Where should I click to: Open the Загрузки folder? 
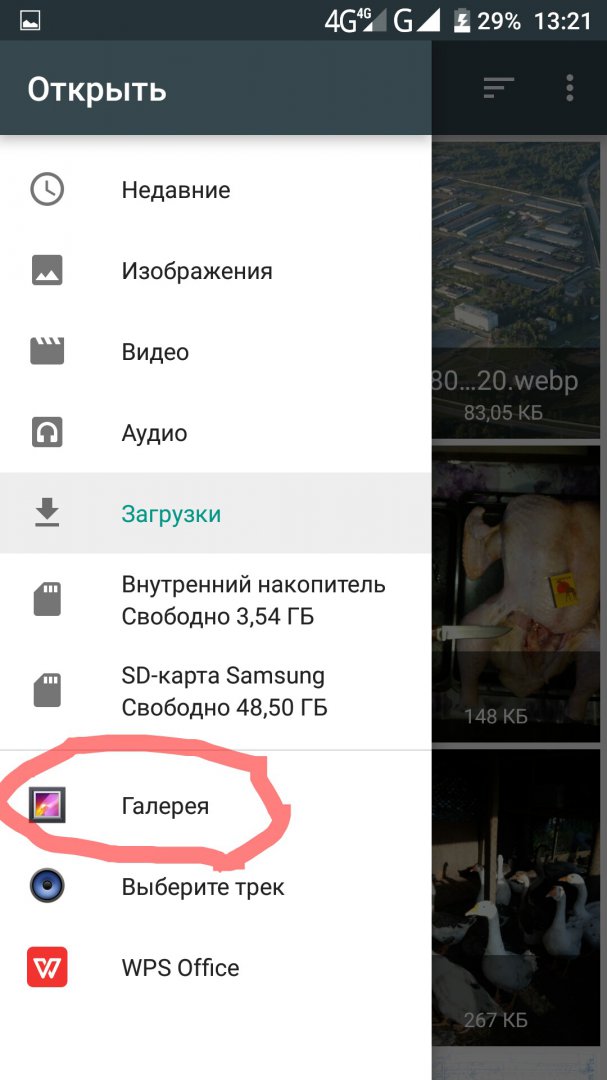171,514
